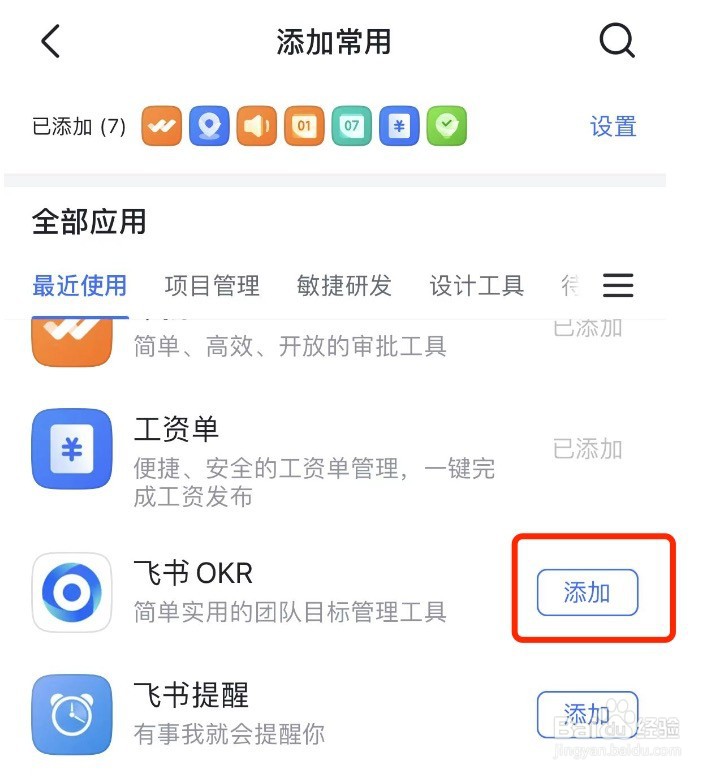This screenshot has width=722, height=776.
Task: Click the megaphone announcement icon in added row
Action: pos(256,126)
